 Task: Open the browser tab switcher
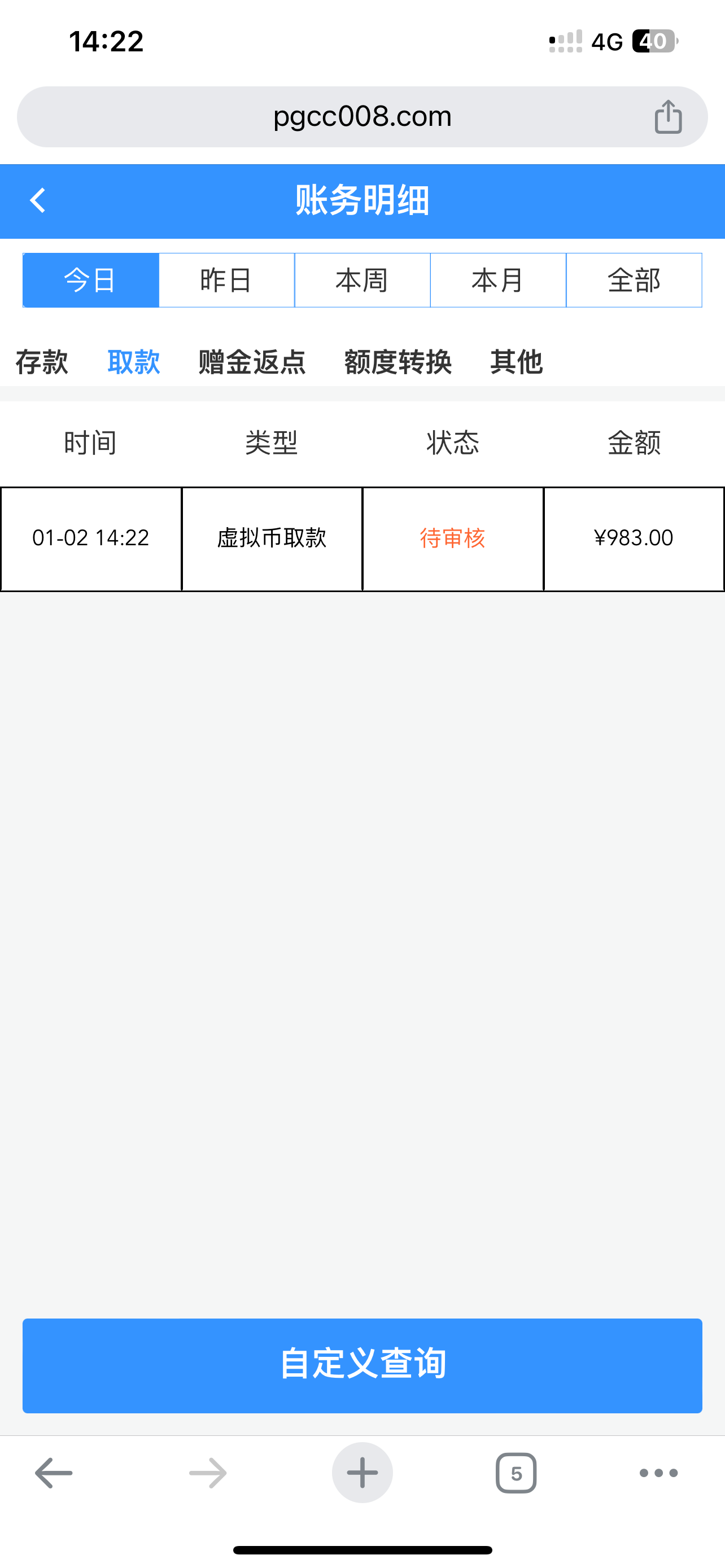516,1473
